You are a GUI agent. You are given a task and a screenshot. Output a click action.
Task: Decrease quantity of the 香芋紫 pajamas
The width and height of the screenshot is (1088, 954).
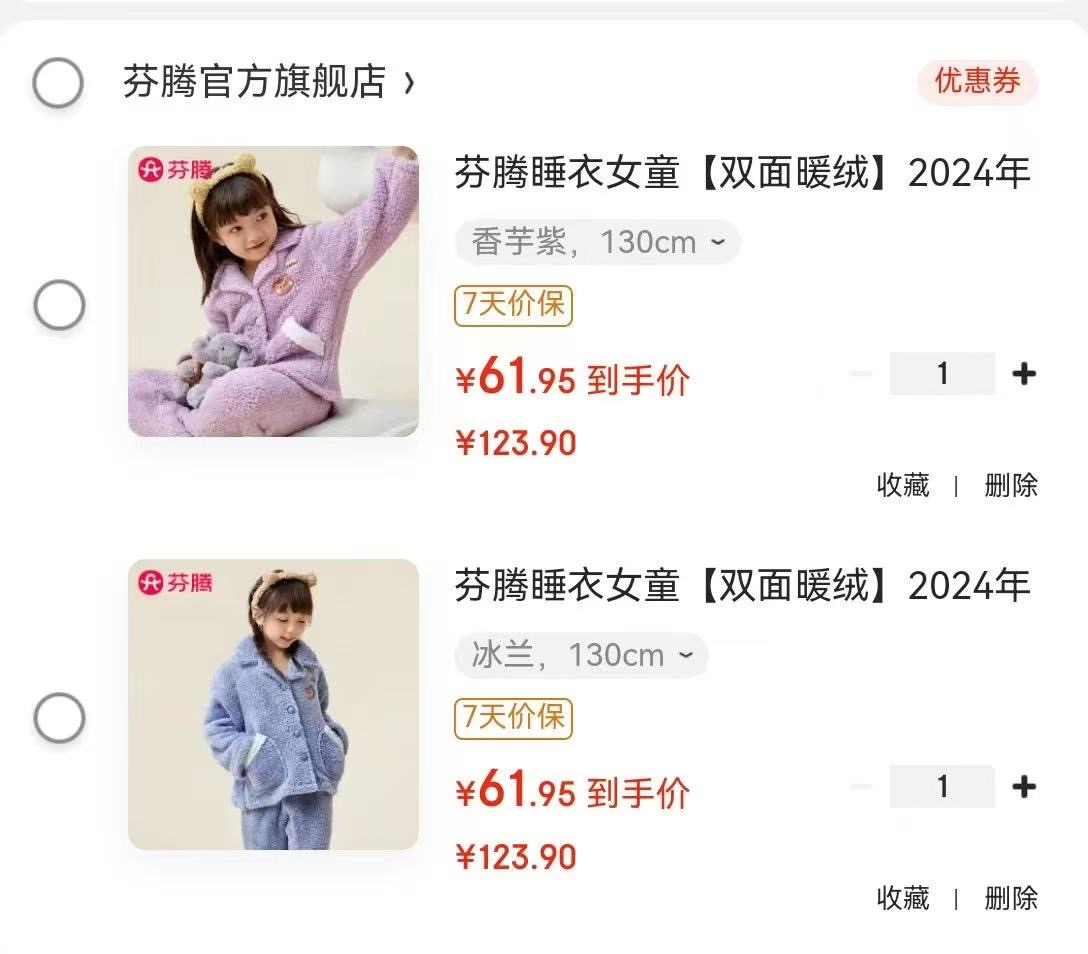pos(861,374)
